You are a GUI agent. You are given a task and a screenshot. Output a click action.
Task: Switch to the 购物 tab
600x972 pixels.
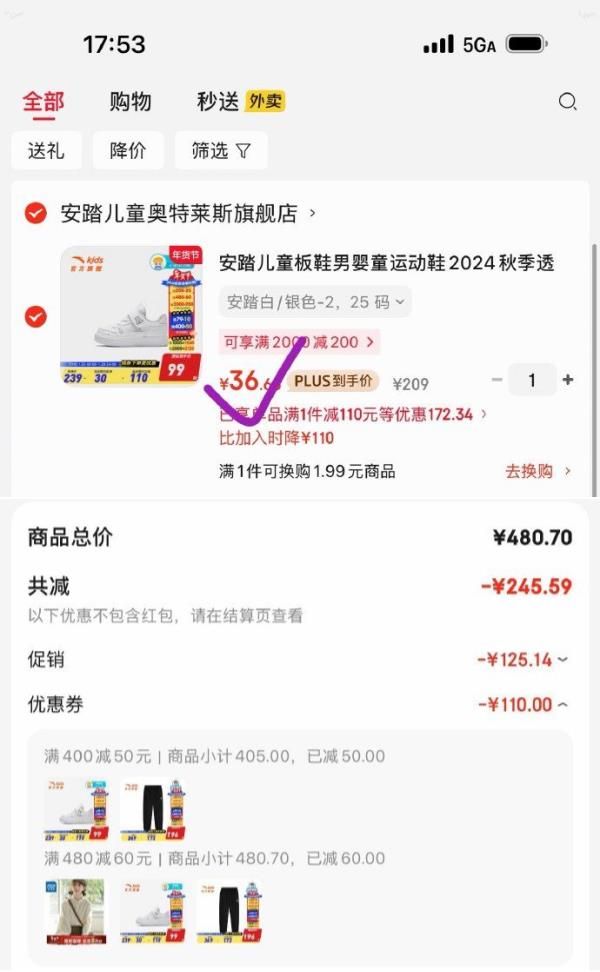tap(130, 101)
